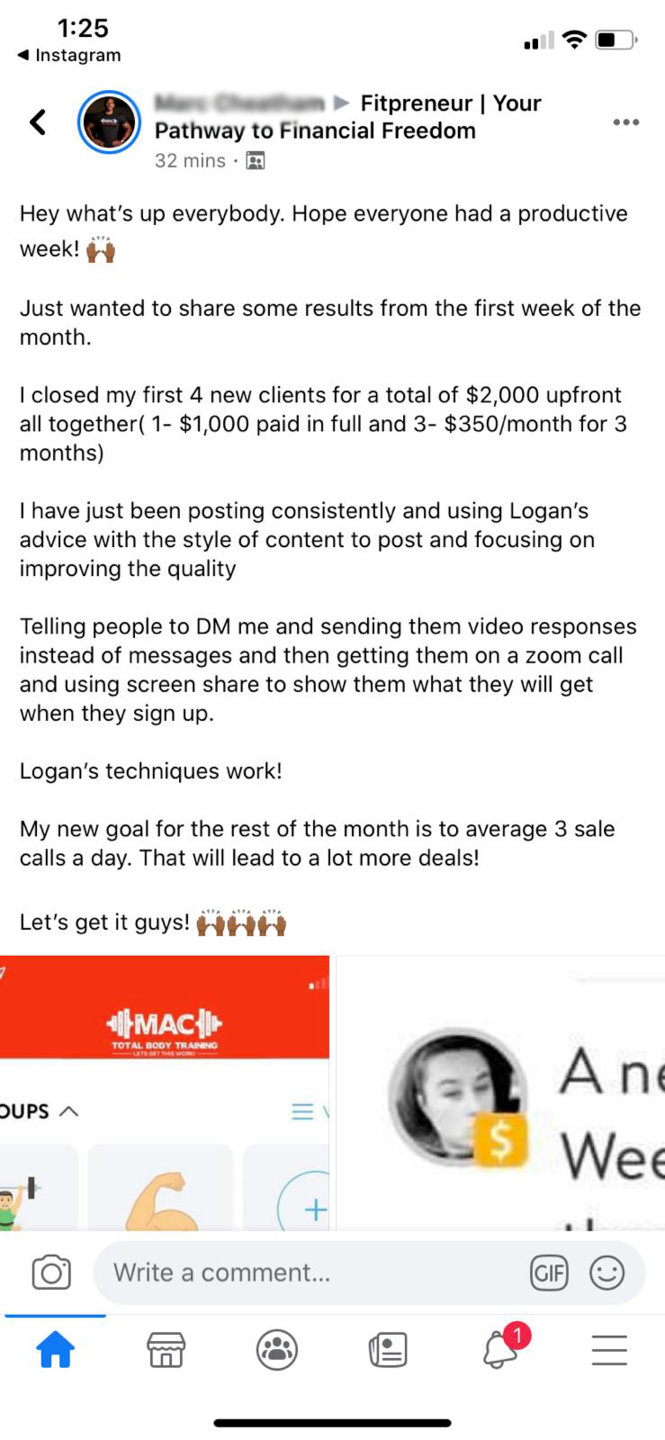The width and height of the screenshot is (665, 1440).
Task: Add a GIF to the comment
Action: coord(548,1273)
